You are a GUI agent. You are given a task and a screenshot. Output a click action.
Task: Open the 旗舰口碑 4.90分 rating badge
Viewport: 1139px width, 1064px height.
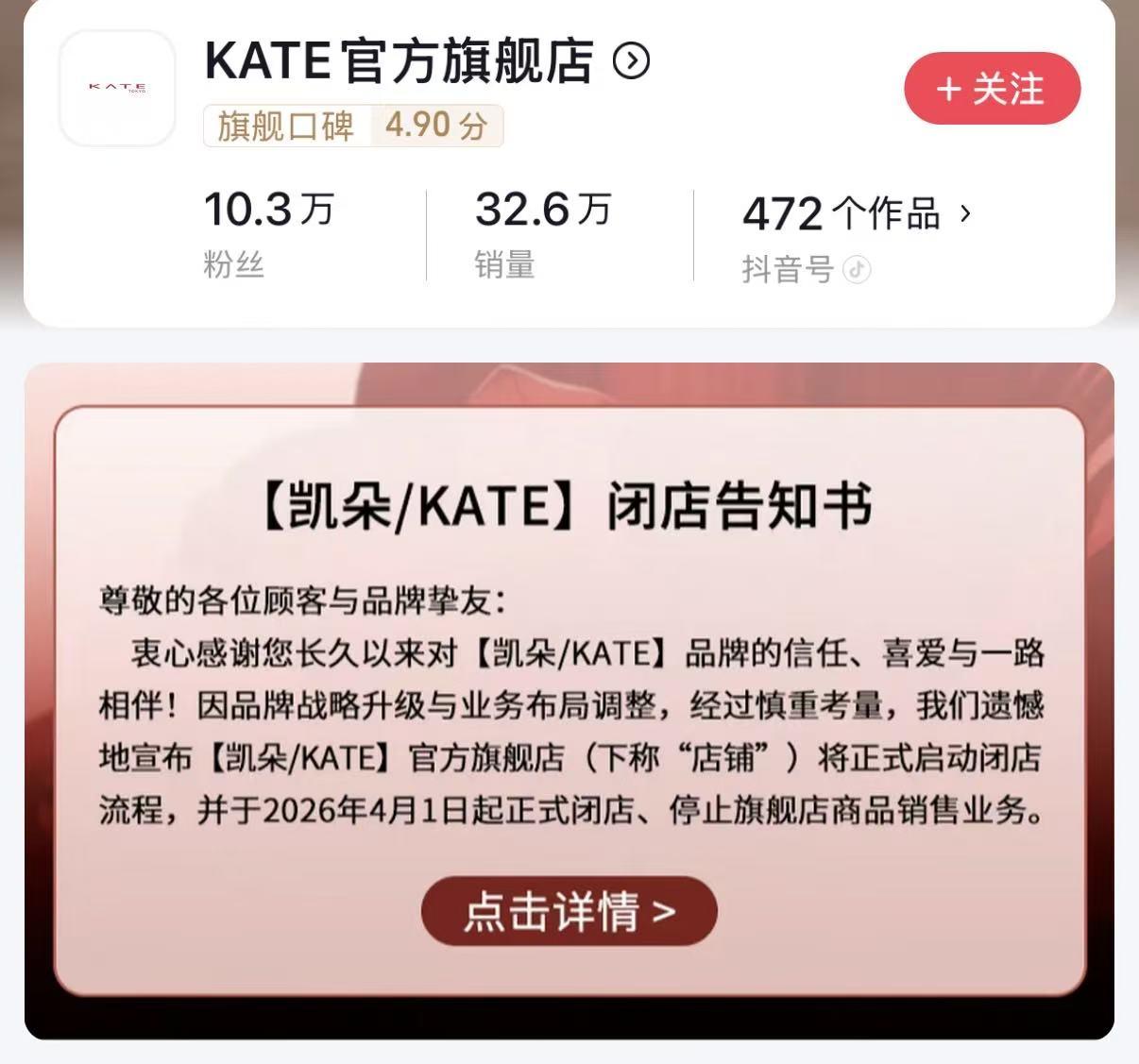coord(352,126)
